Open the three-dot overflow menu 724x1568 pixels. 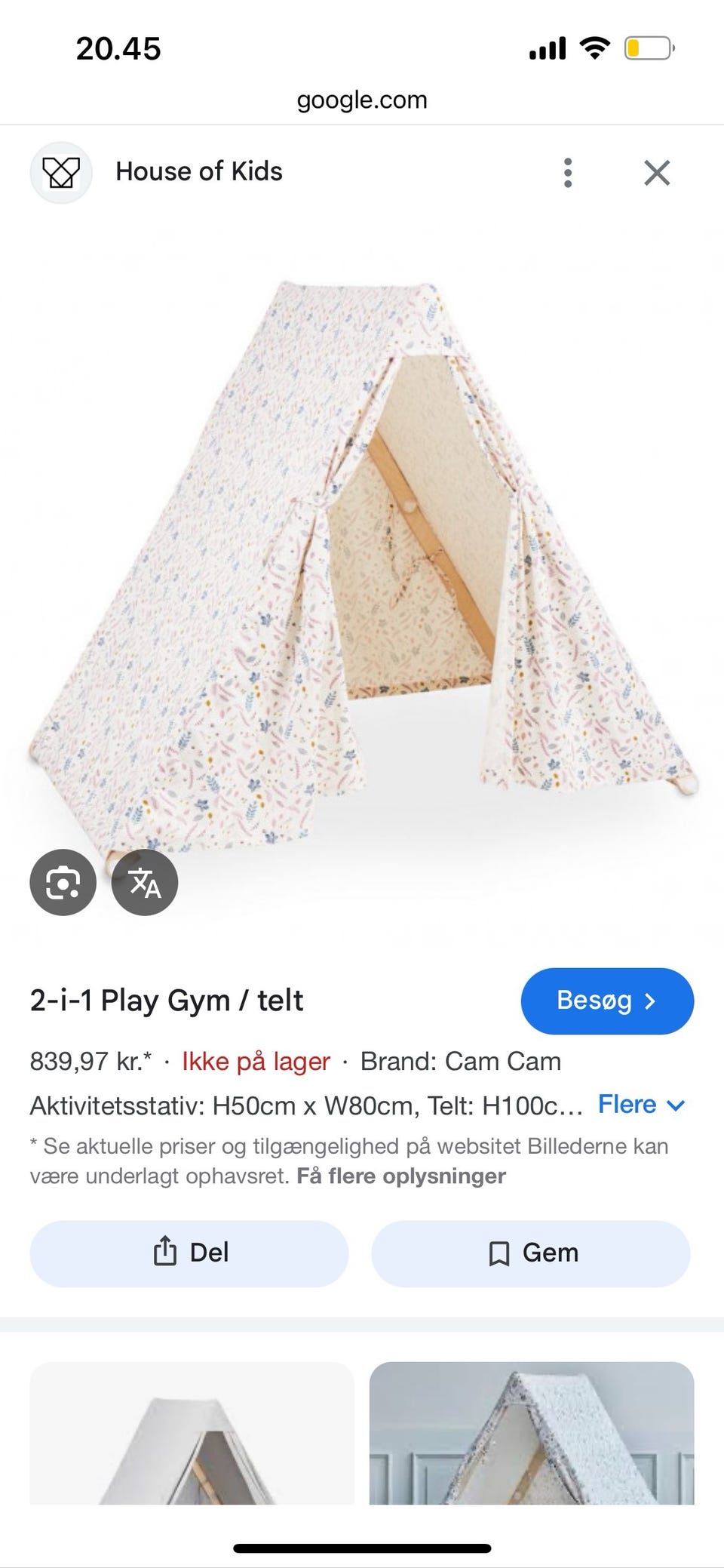coord(568,173)
